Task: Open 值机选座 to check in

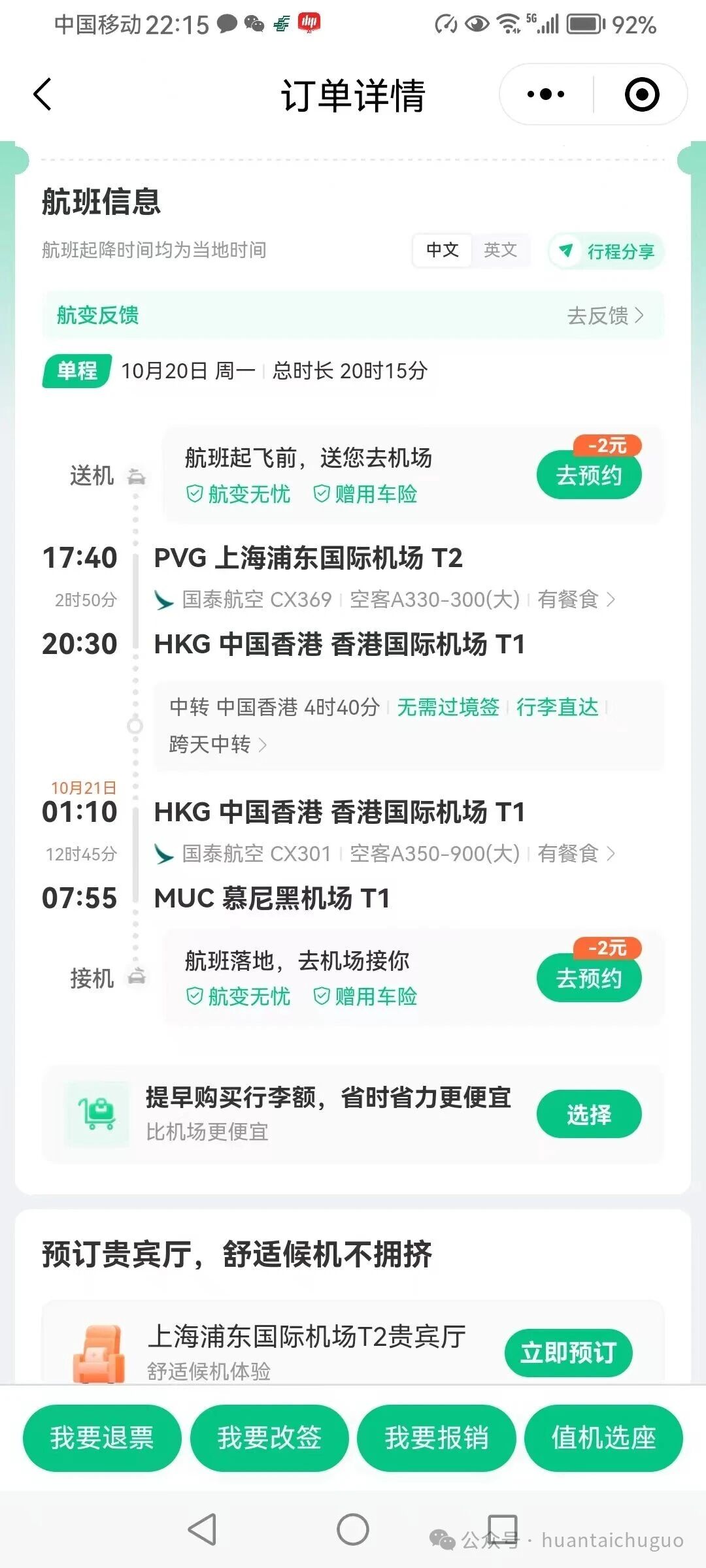Action: coord(603,1438)
